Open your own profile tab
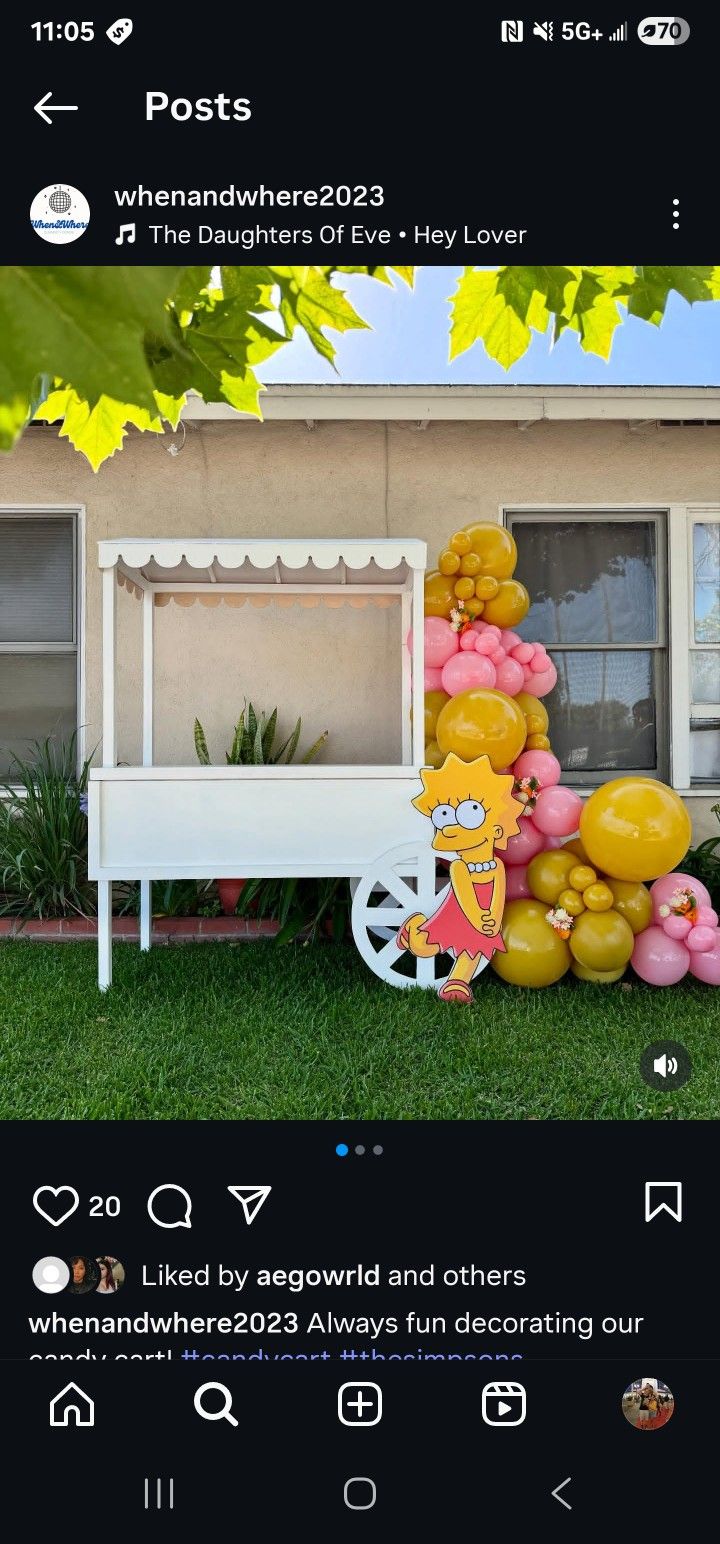Viewport: 720px width, 1544px height. (x=648, y=1404)
